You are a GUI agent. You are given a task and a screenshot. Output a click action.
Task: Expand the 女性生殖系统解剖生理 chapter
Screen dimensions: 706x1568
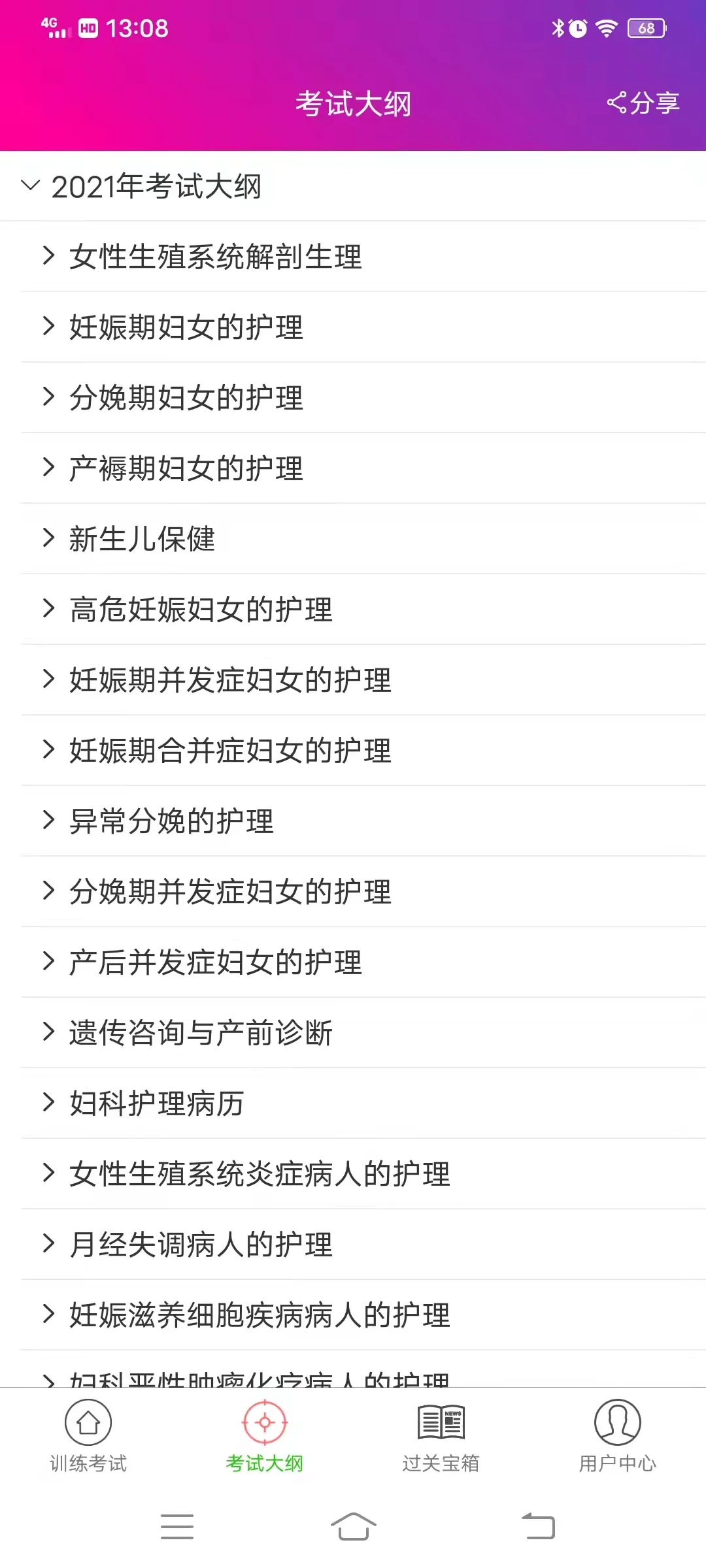click(216, 257)
